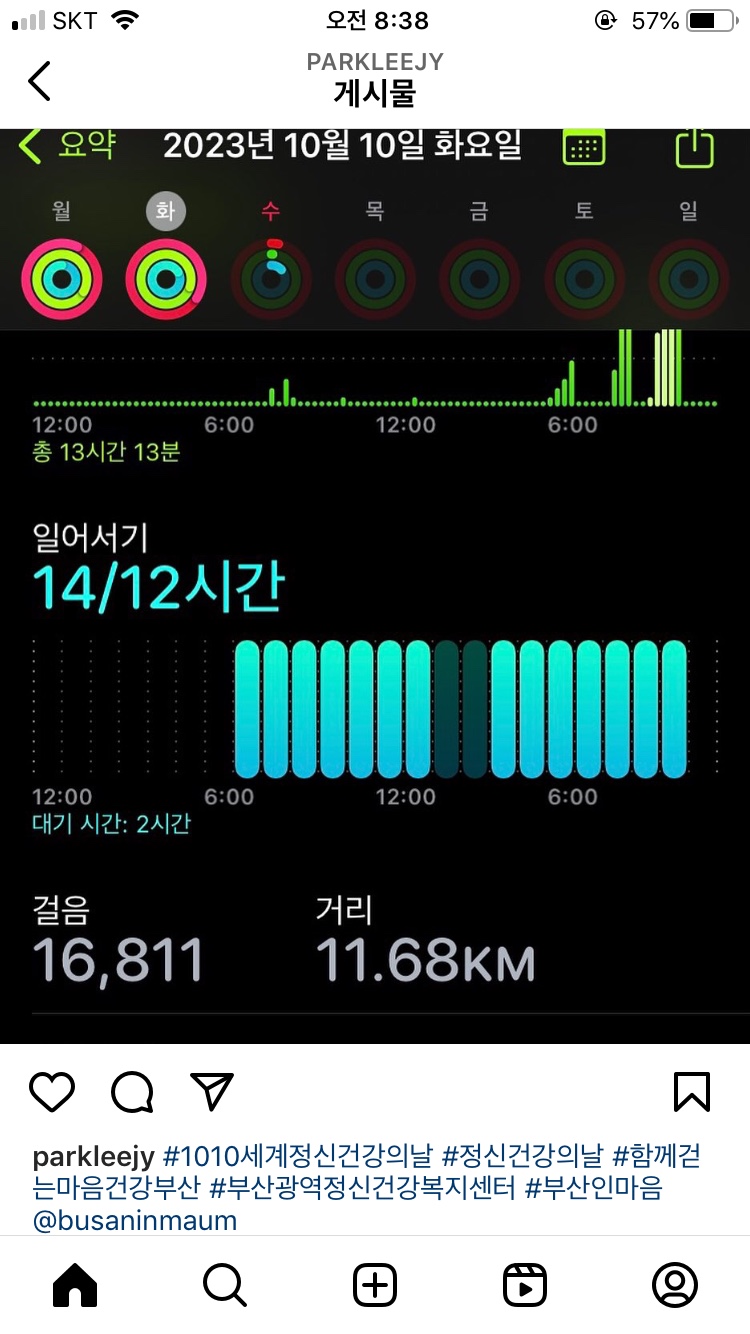Open the Search and explore tab

[225, 1285]
